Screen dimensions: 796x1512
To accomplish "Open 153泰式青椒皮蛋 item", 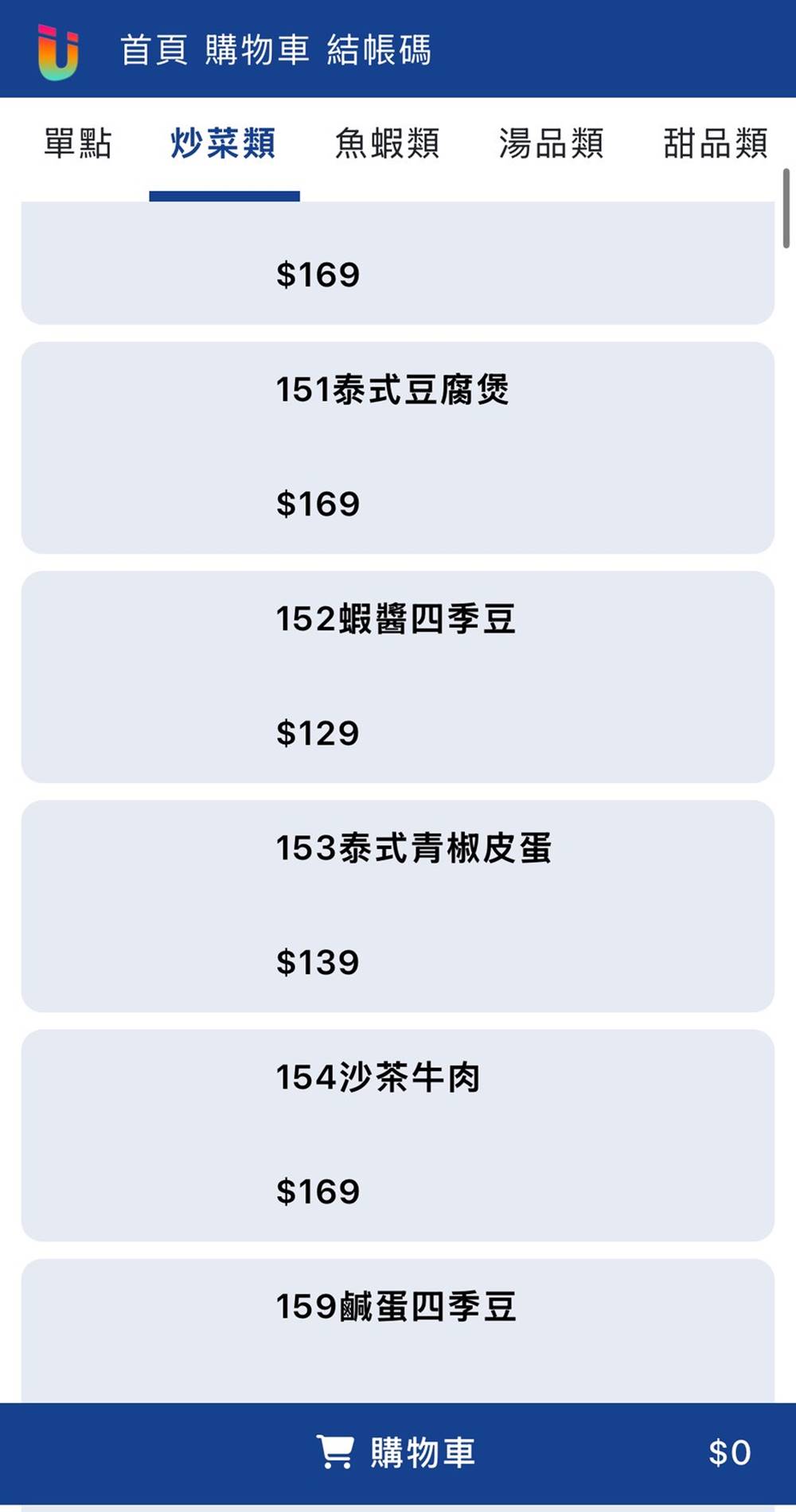I will coord(397,906).
